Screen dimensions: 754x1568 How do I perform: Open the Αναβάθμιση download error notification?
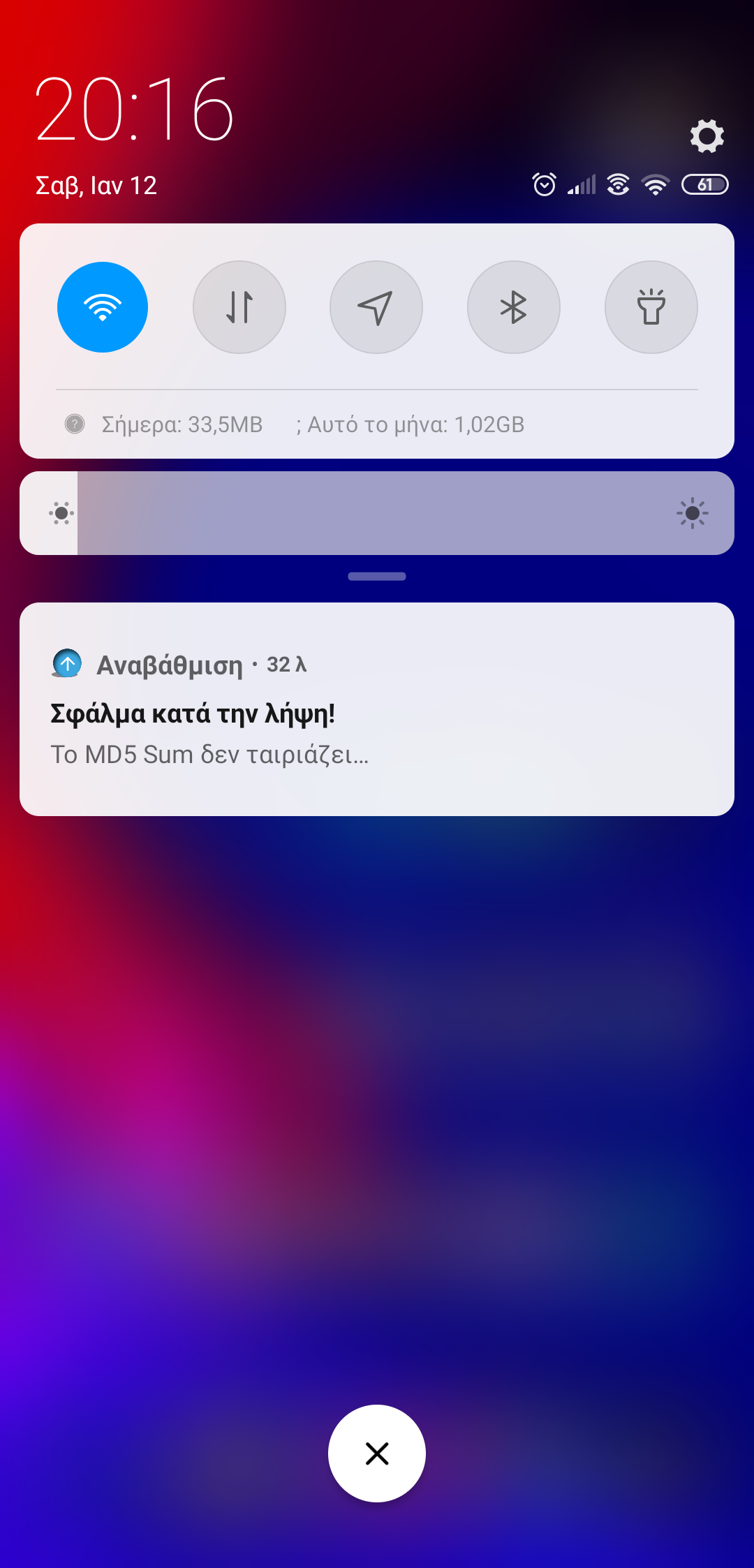click(x=377, y=709)
